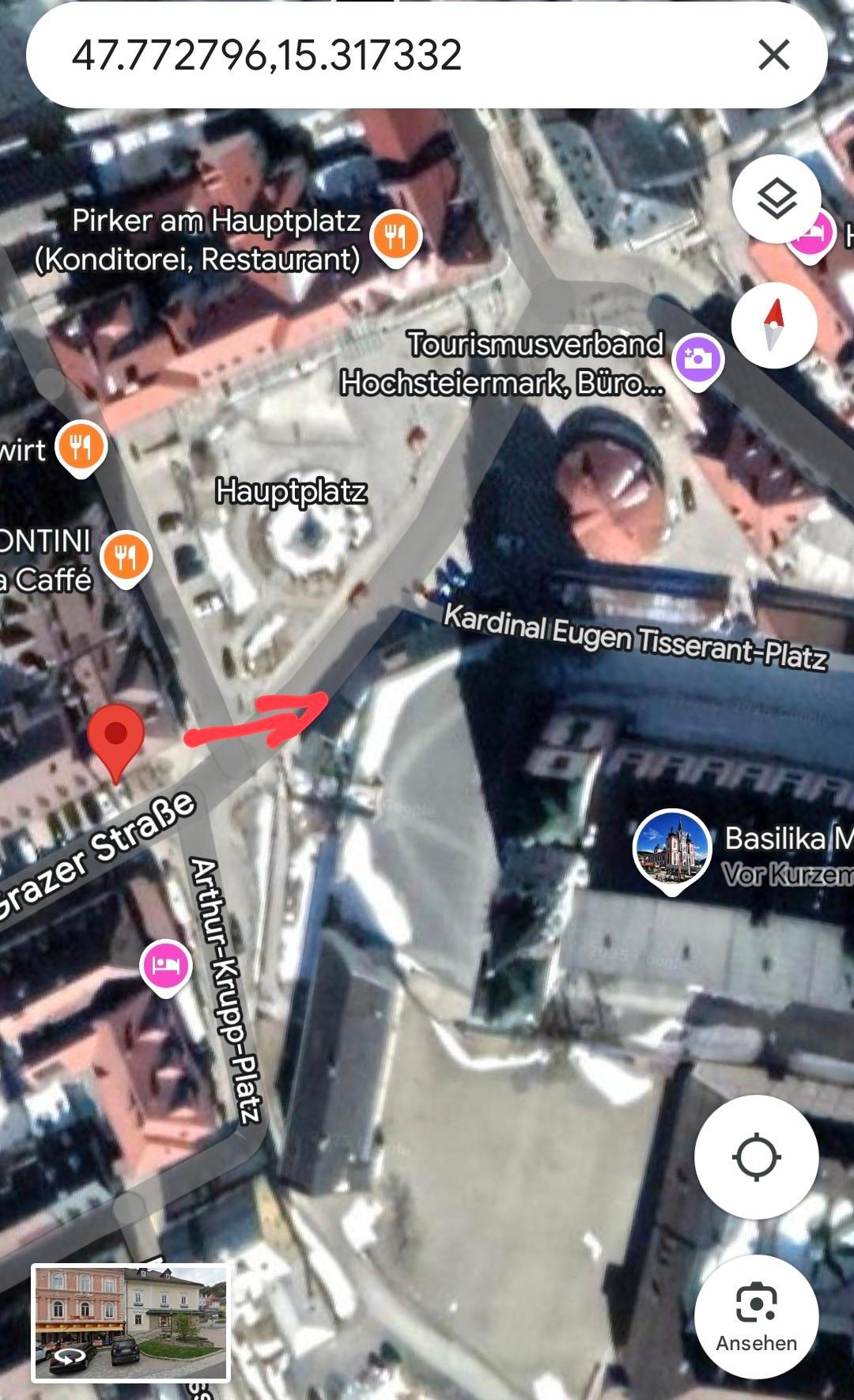This screenshot has width=854, height=1400.
Task: Select the red dropped pin
Action: coord(115,737)
